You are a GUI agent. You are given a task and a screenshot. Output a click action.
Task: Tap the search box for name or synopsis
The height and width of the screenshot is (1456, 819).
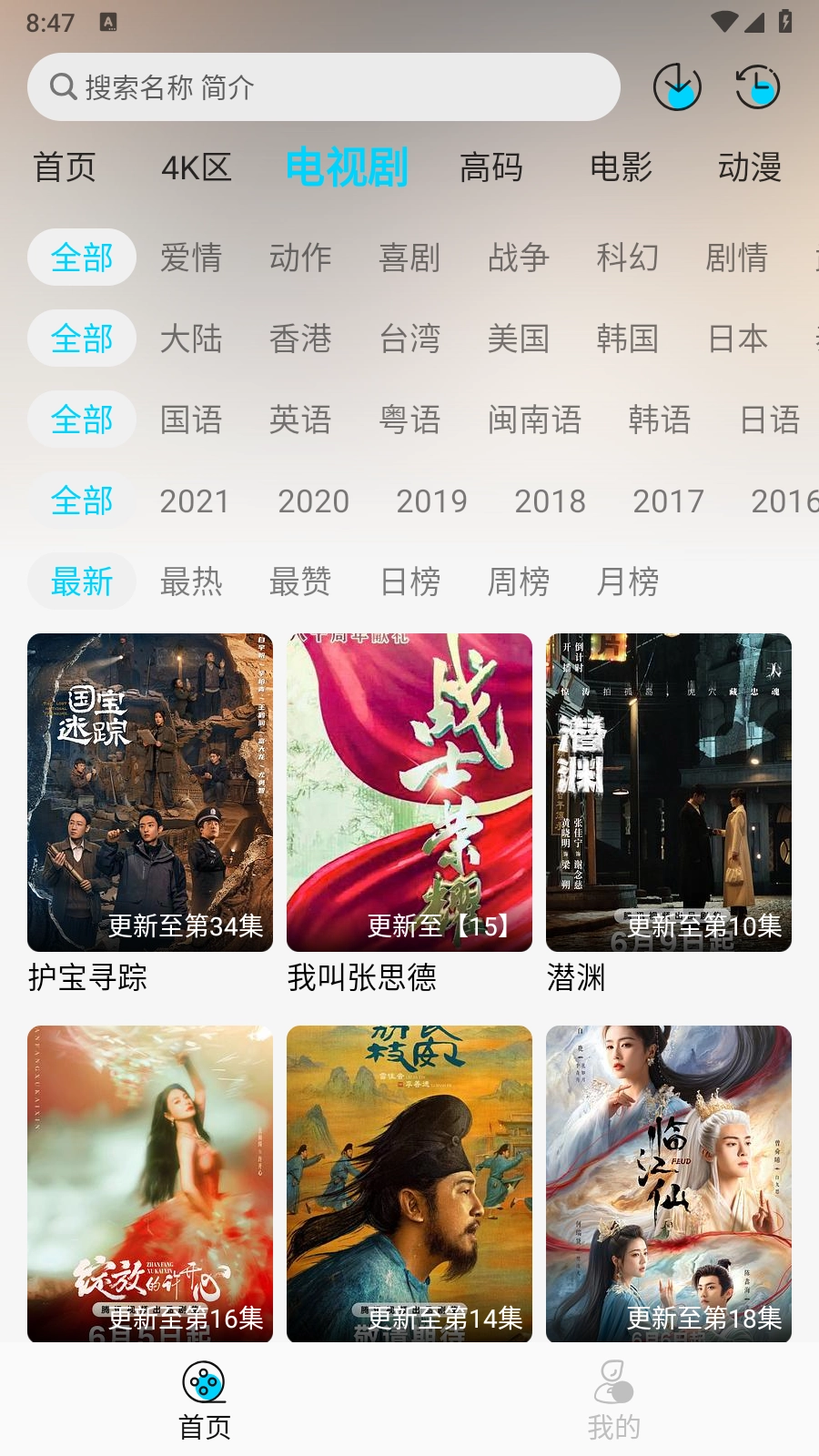coord(323,87)
